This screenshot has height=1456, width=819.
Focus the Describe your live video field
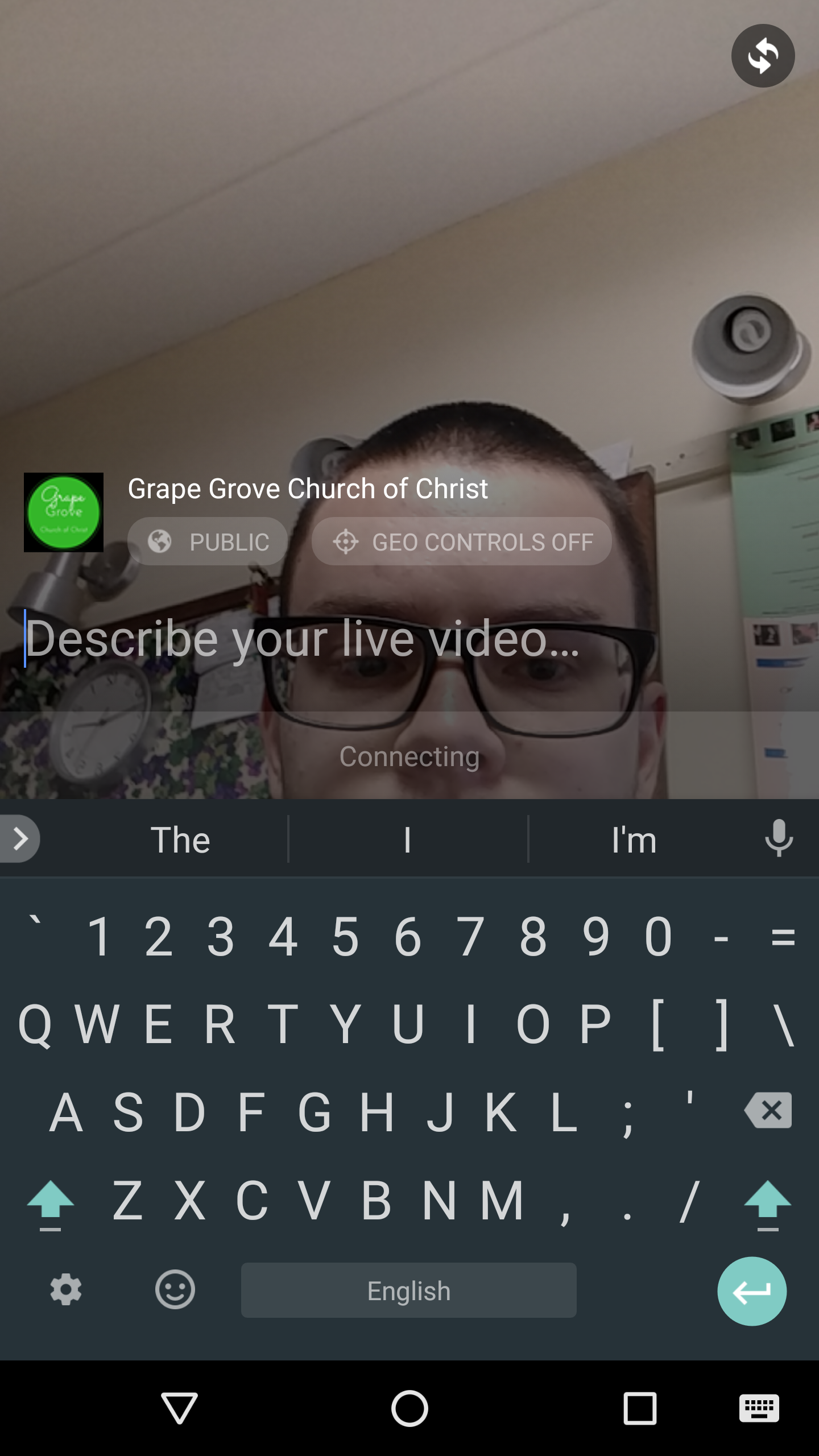click(x=341, y=639)
